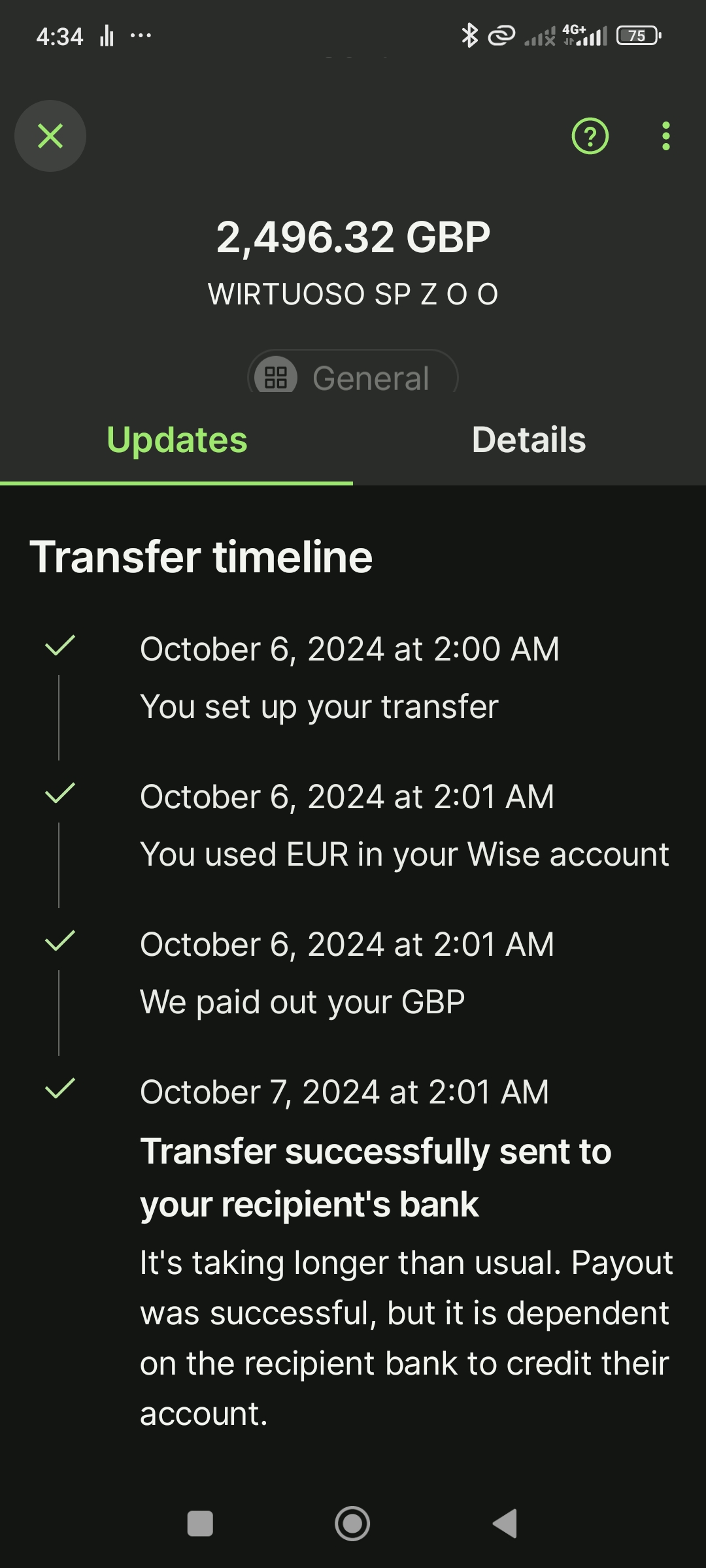Select the Updates tab

coord(176,440)
